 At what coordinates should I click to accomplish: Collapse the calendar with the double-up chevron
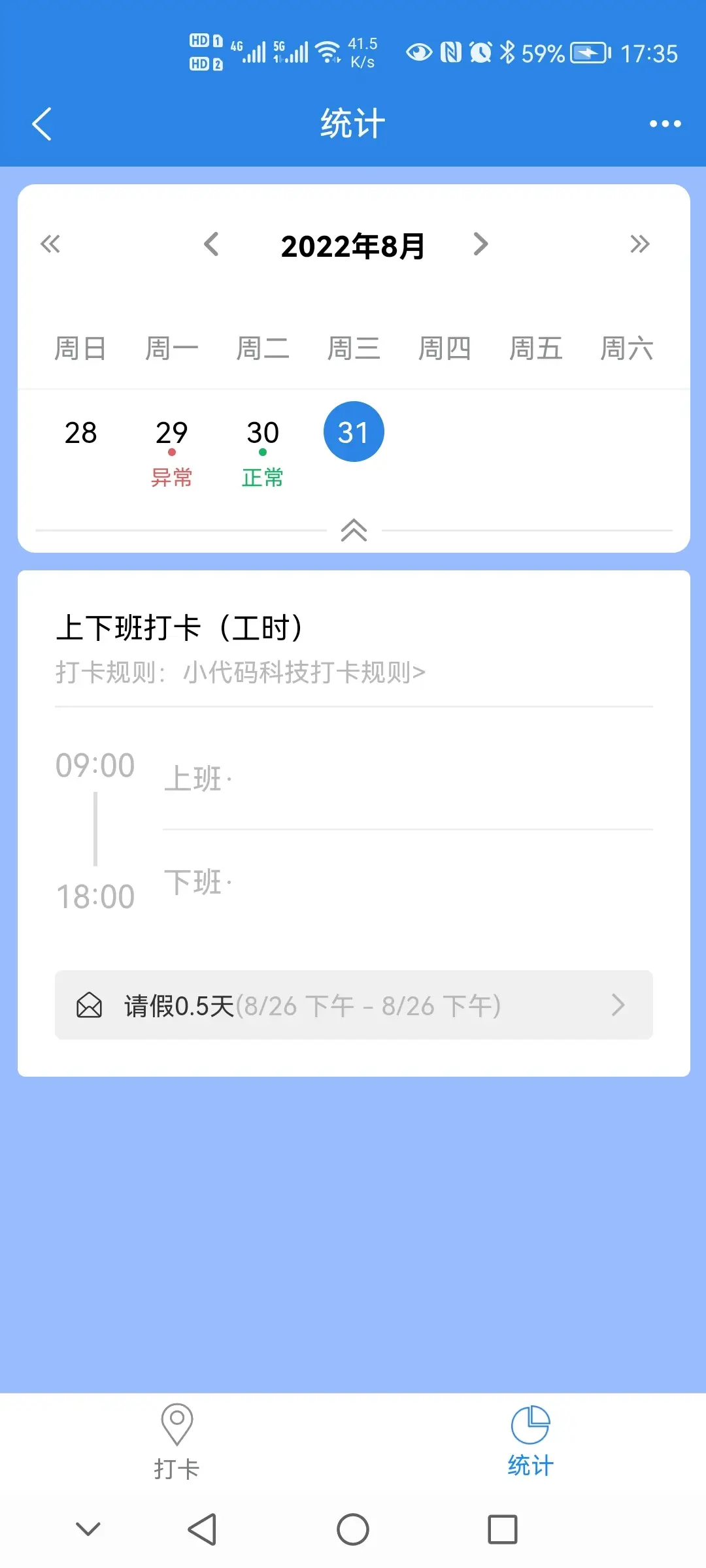coord(354,530)
